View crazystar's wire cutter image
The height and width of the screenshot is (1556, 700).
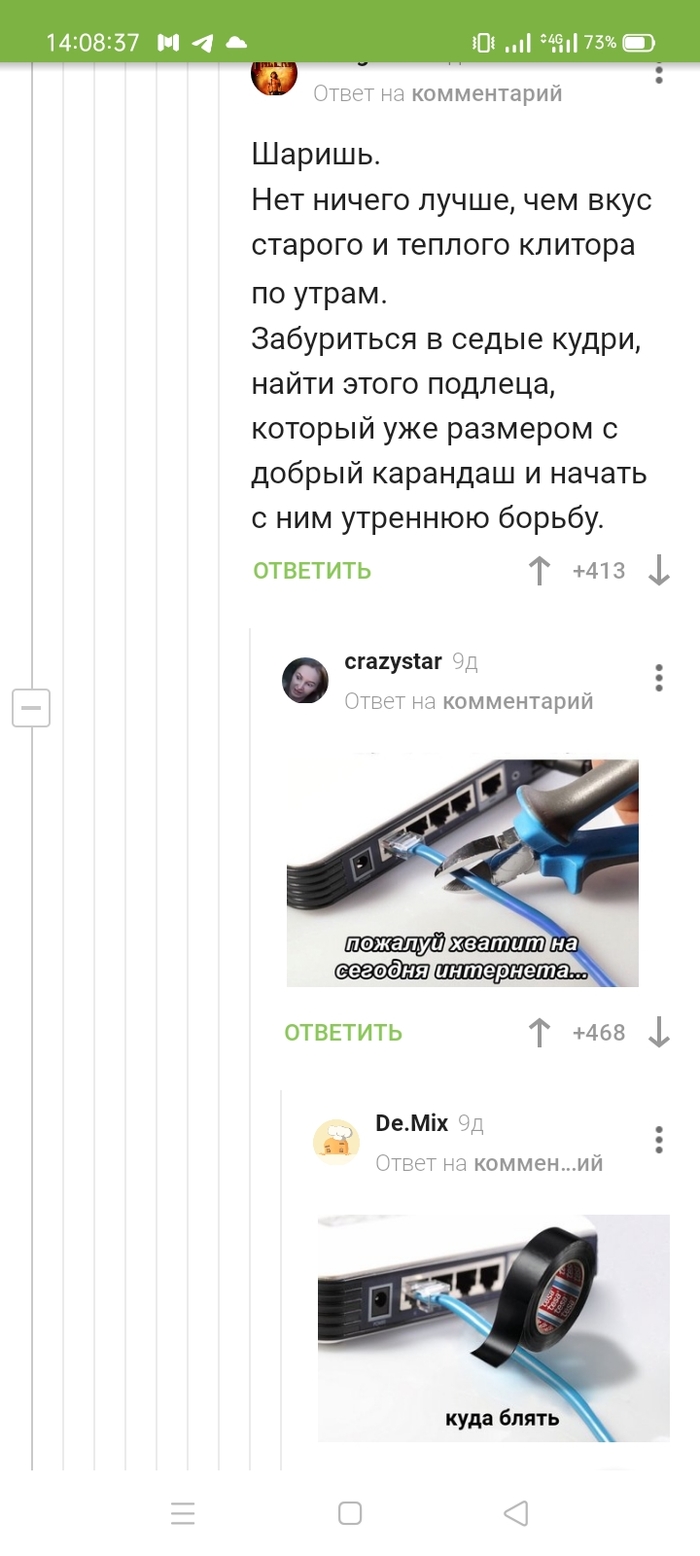click(x=462, y=872)
